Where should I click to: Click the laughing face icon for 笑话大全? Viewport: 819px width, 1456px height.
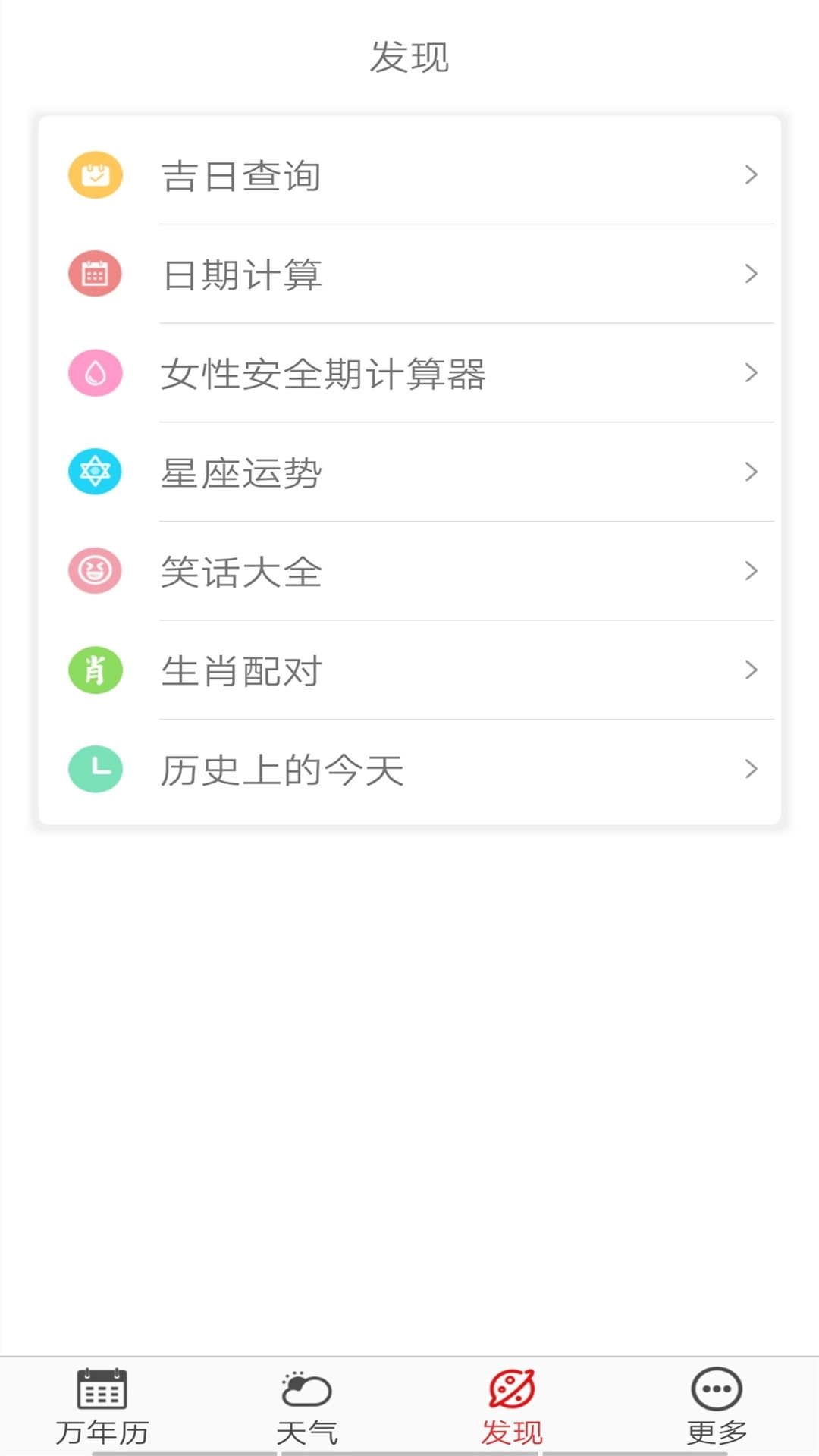[x=94, y=571]
